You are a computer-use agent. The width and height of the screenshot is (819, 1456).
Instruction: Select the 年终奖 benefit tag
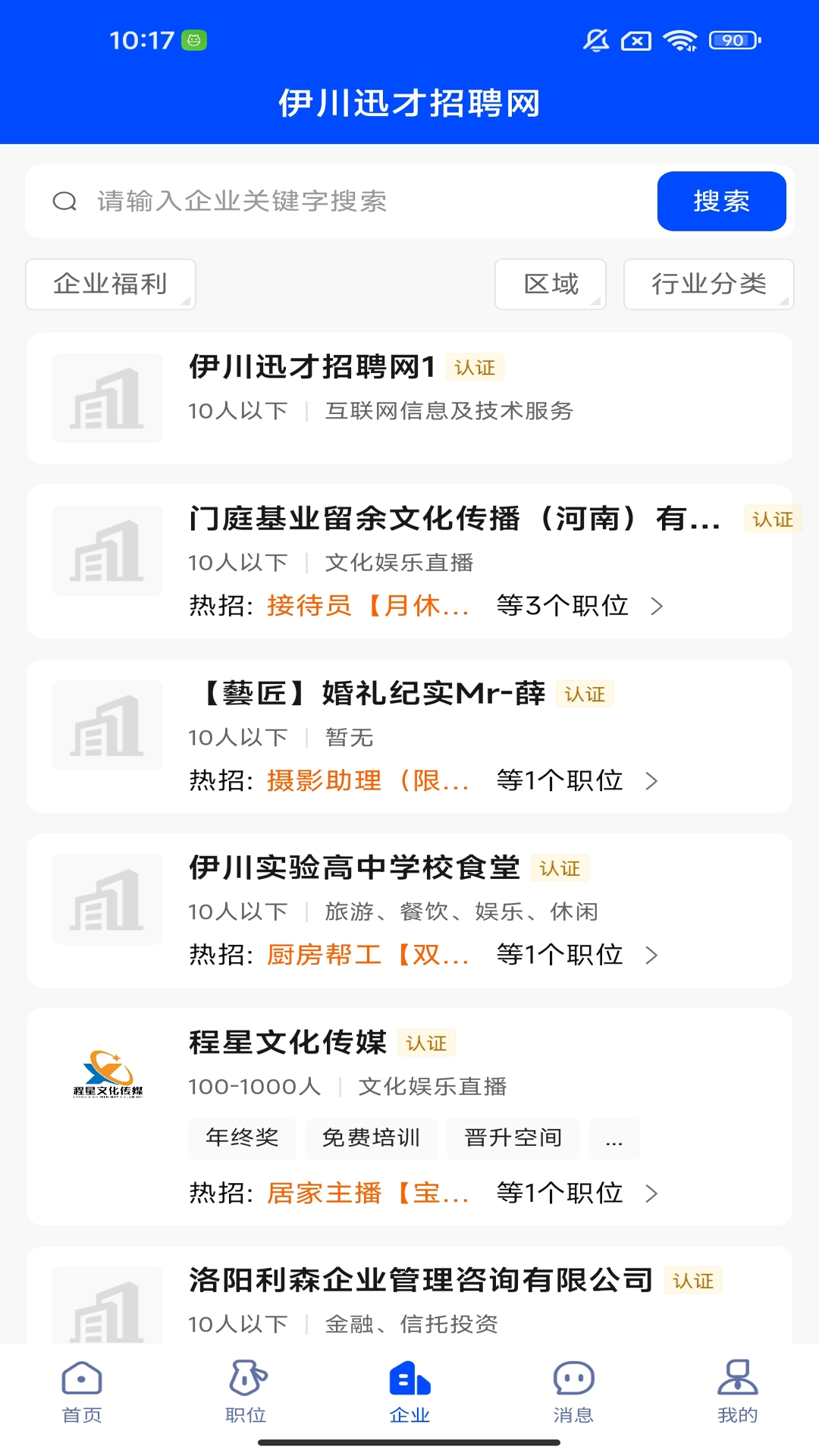click(x=242, y=1138)
